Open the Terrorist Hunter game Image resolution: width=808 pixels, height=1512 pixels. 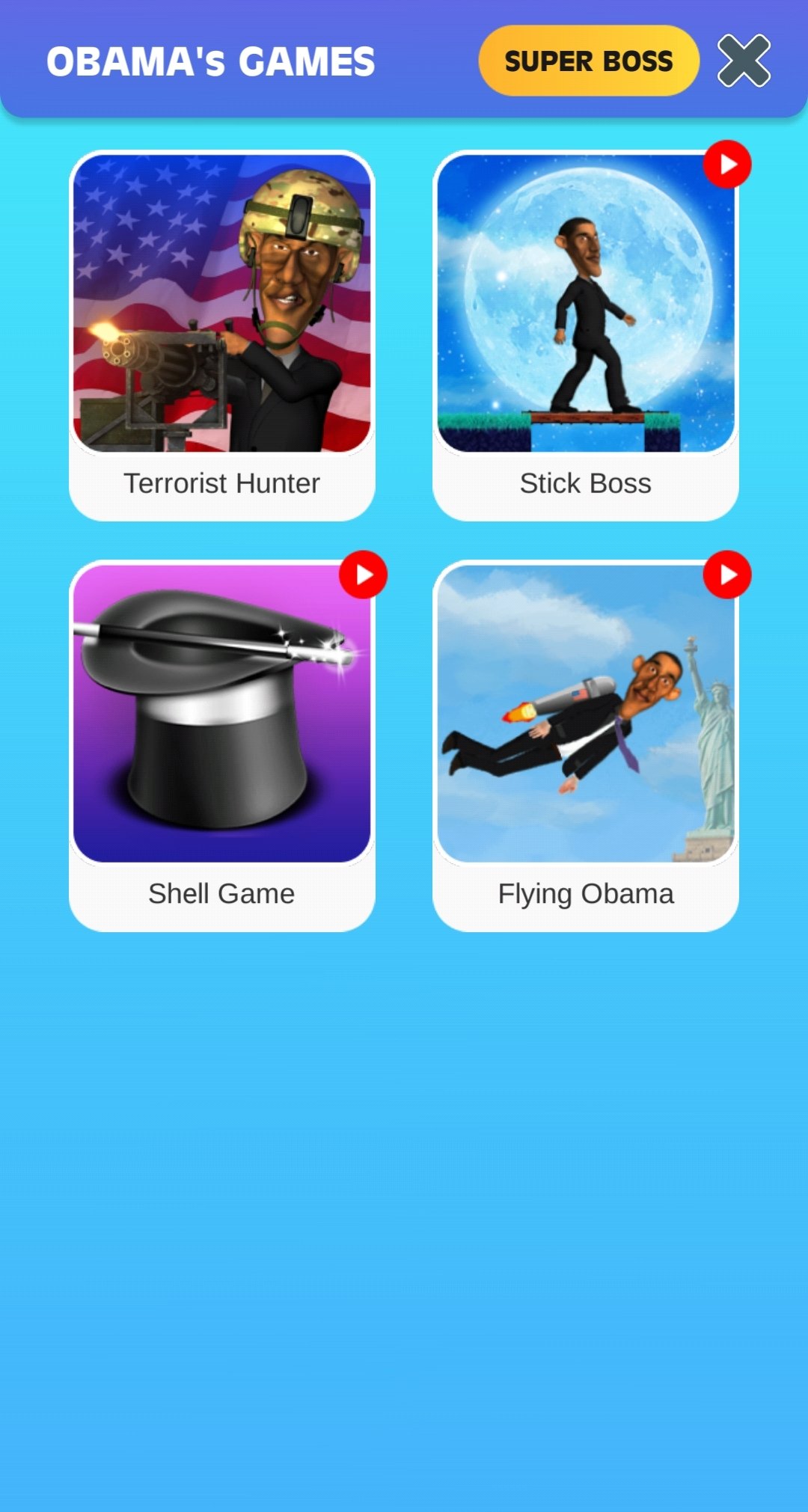[221, 335]
